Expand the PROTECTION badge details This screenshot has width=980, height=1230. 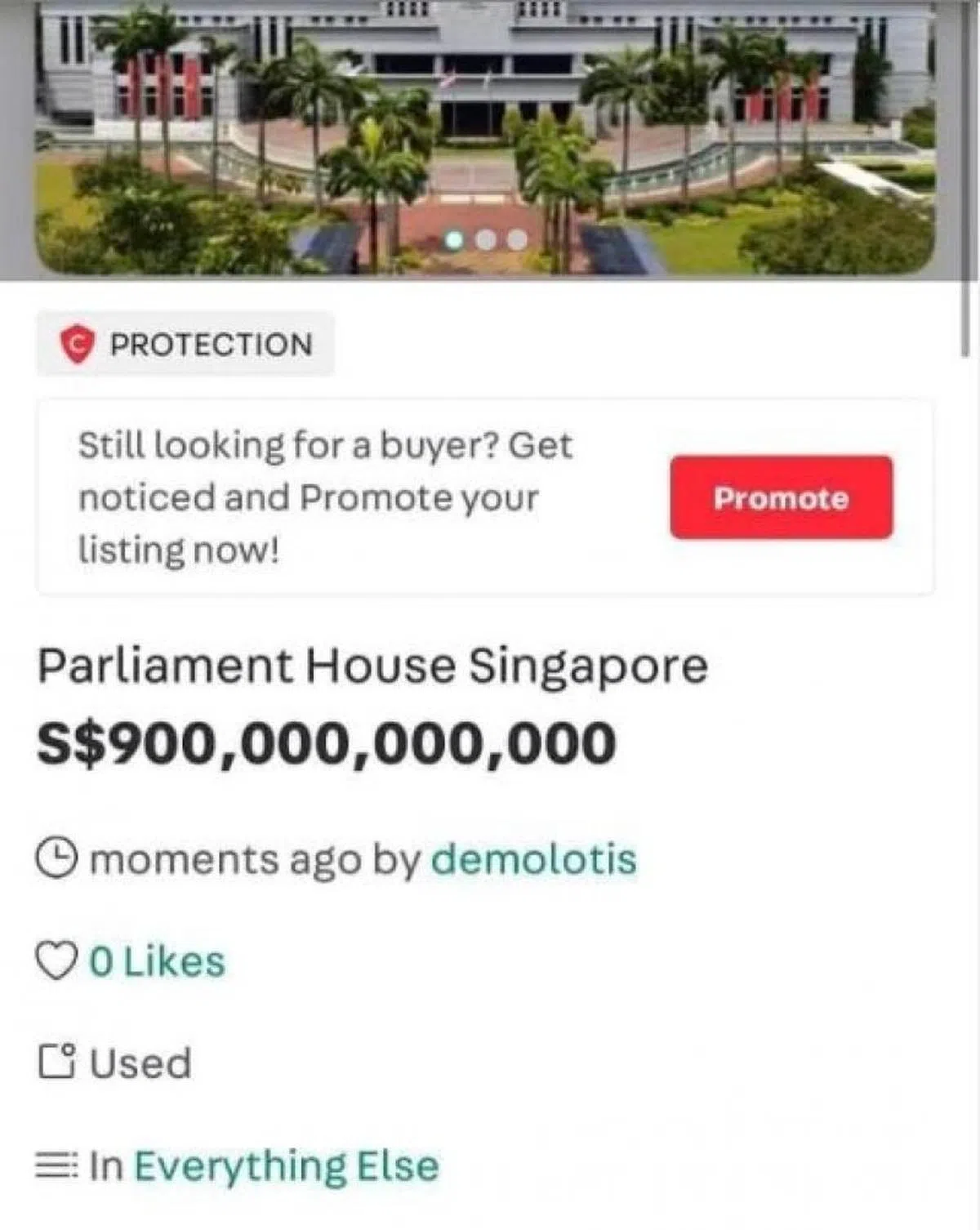(x=184, y=343)
